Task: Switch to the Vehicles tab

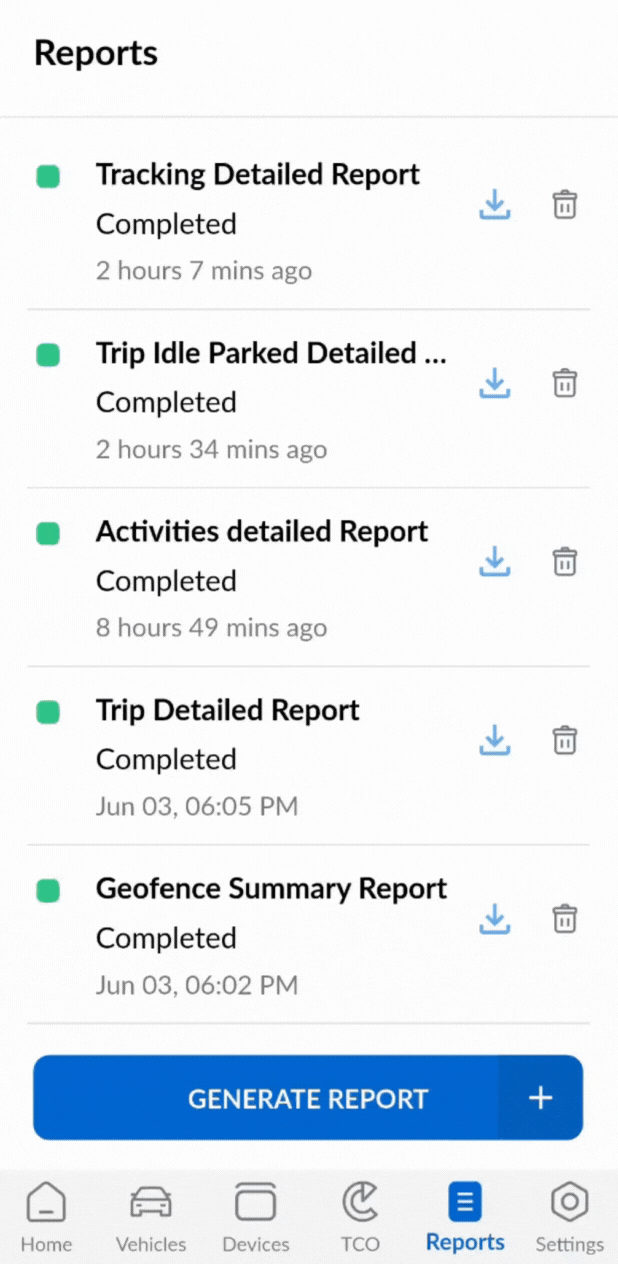Action: tap(151, 1216)
